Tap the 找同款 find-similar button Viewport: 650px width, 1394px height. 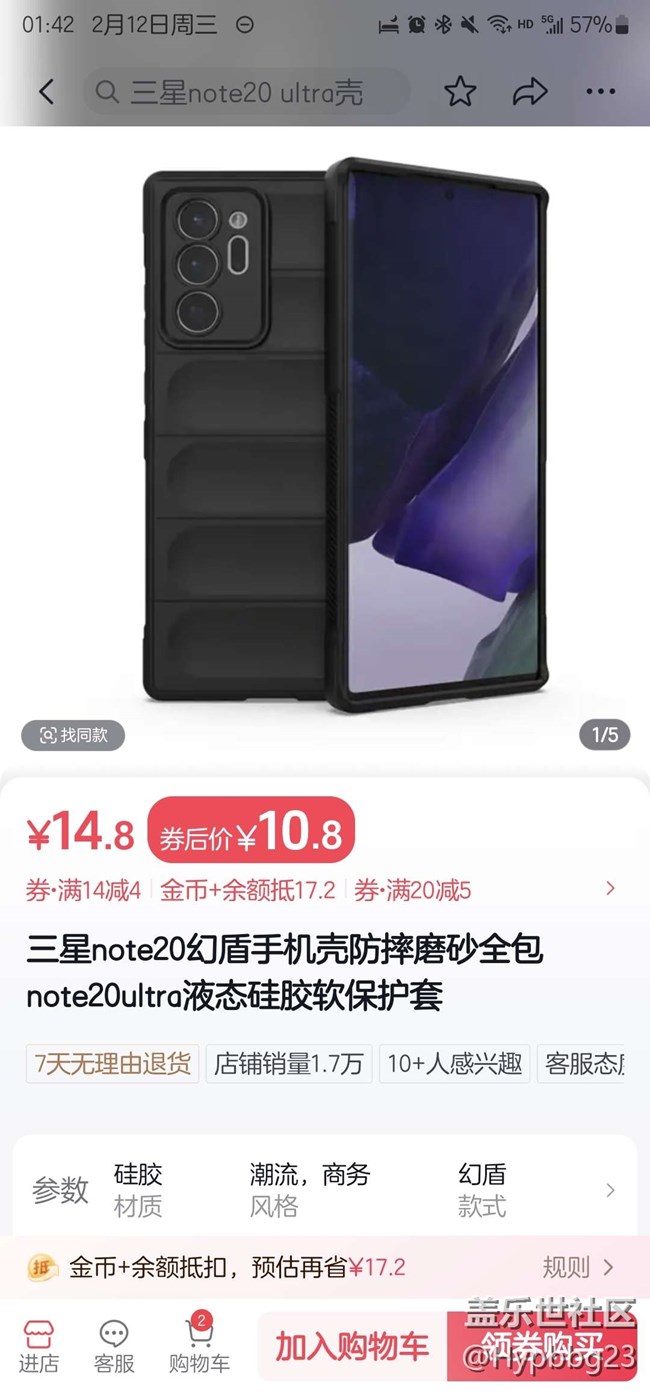tap(73, 735)
